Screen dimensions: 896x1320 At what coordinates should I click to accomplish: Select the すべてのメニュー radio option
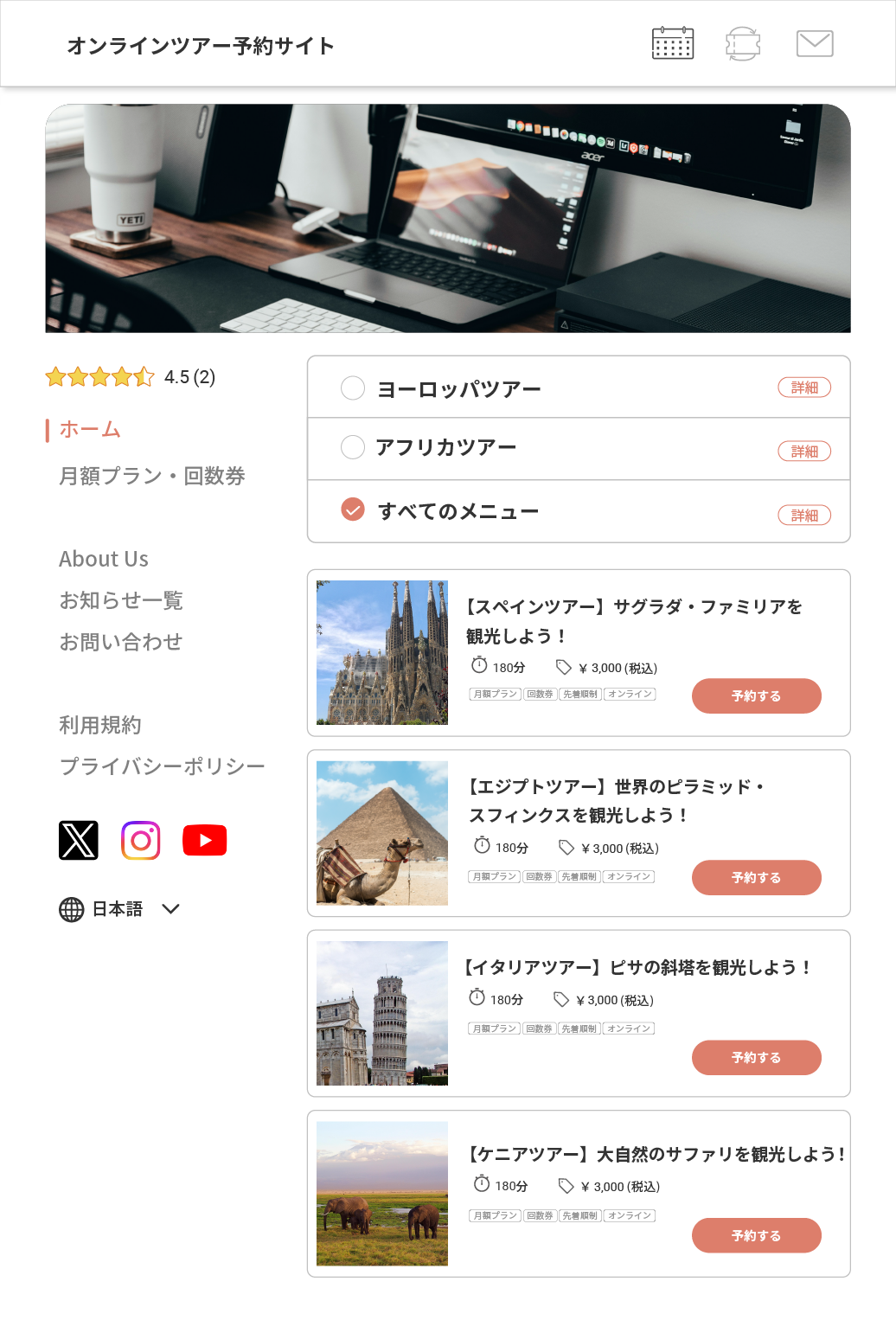point(353,509)
